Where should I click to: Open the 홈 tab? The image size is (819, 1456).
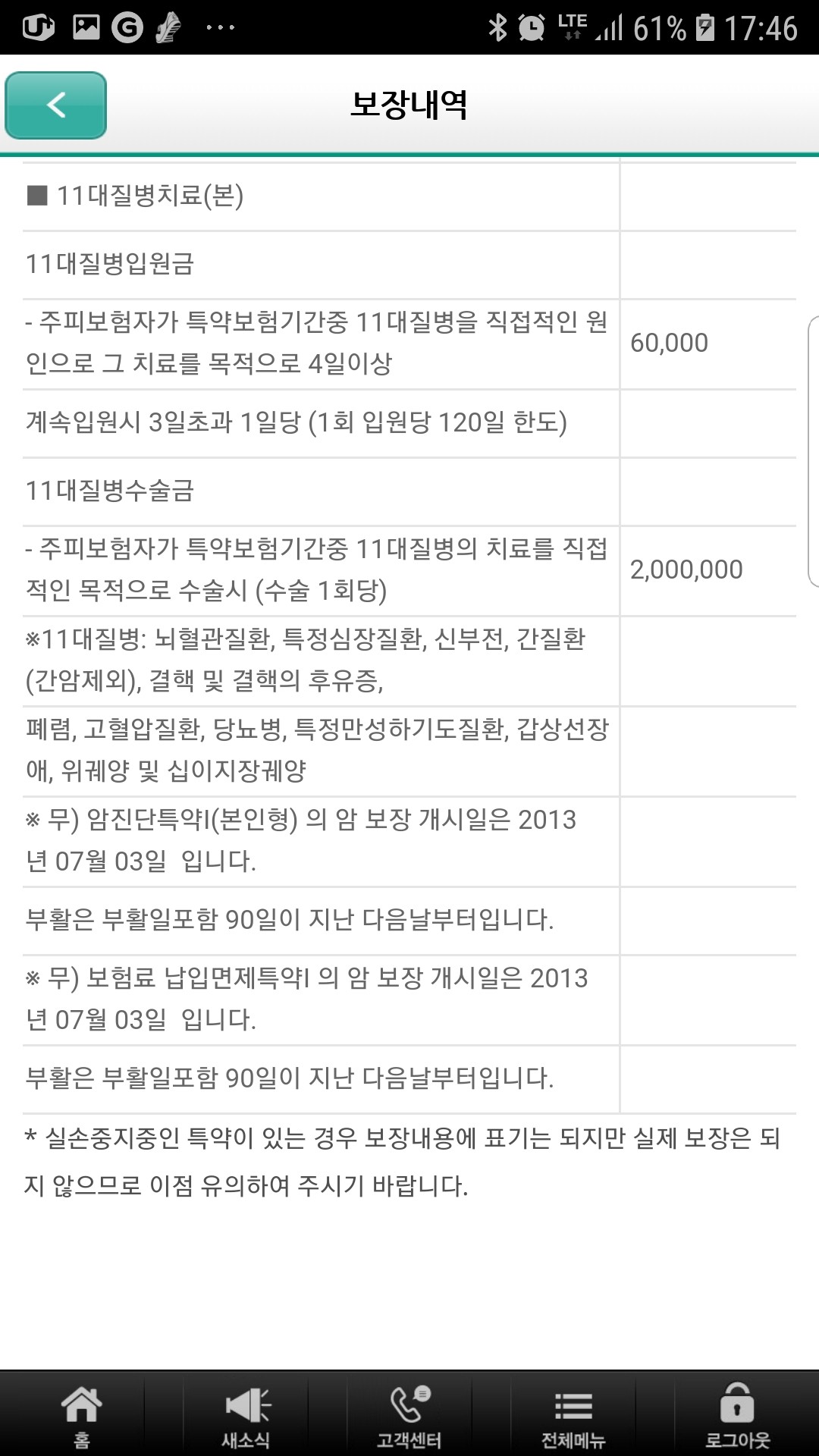[x=81, y=1415]
